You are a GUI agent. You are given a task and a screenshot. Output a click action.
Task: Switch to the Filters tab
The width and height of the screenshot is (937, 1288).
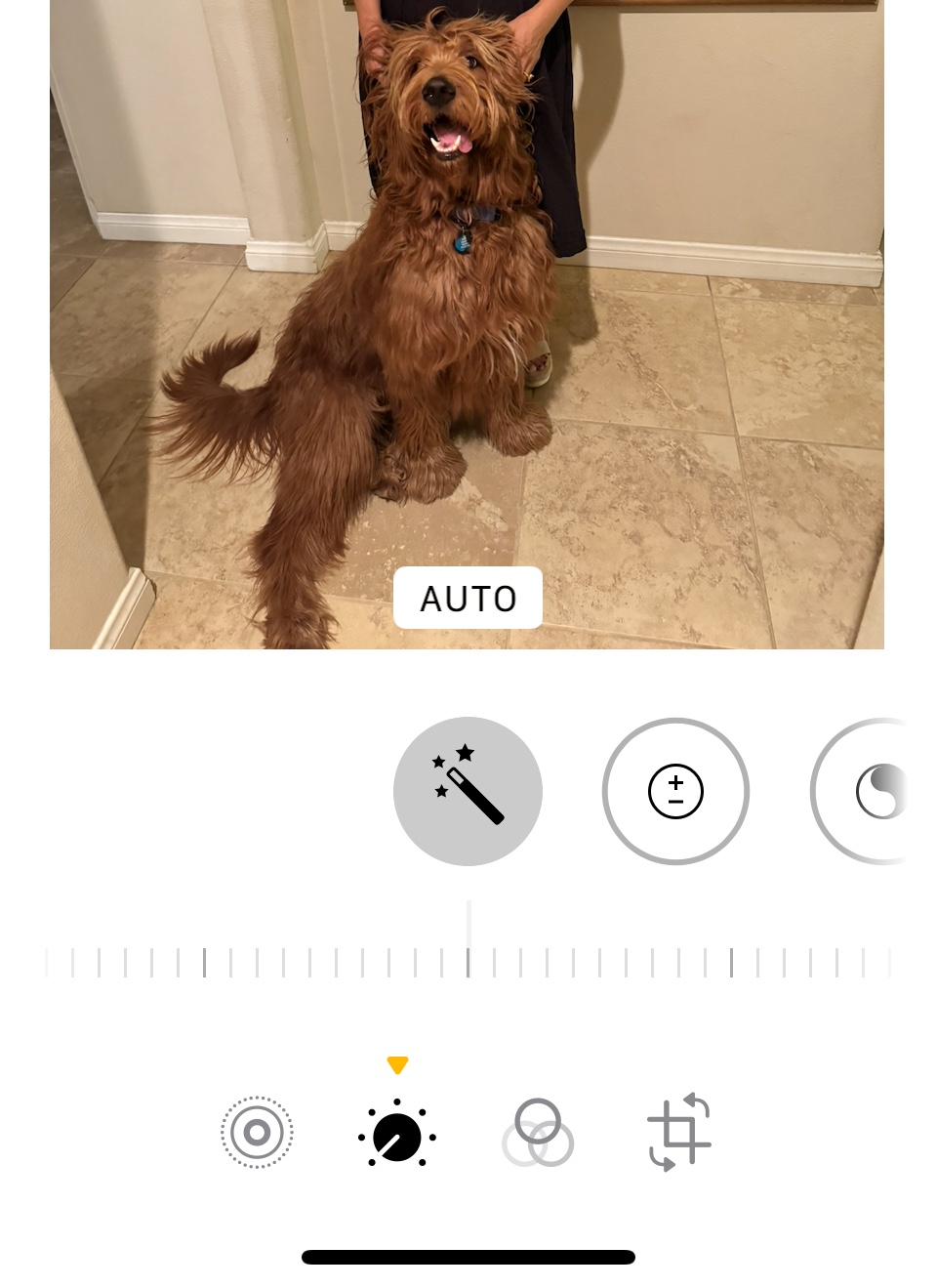pyautogui.click(x=538, y=1133)
